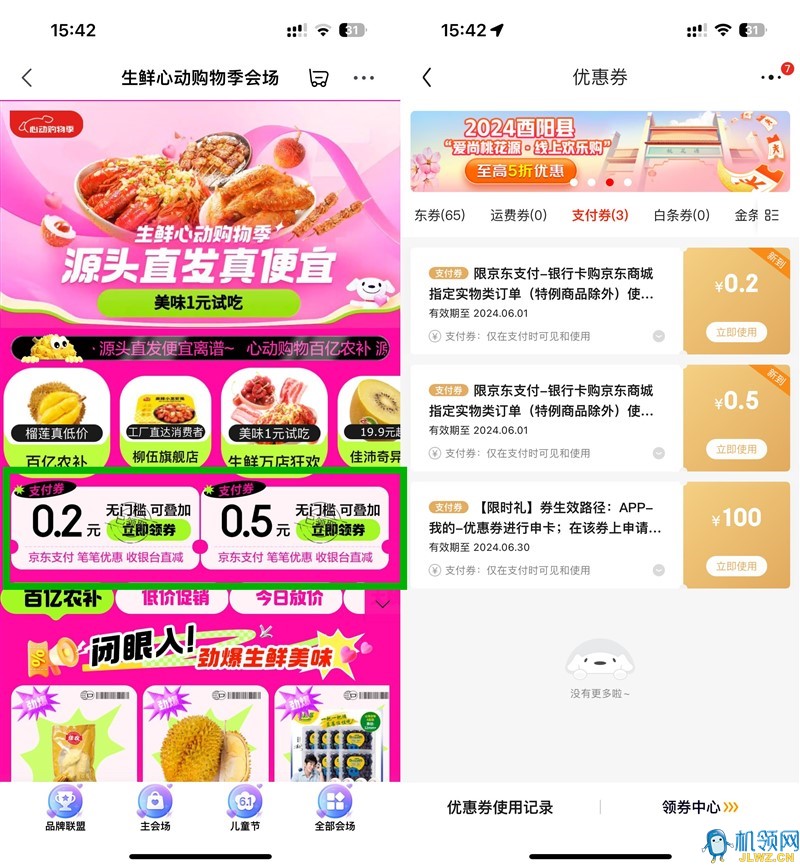Screen dimensions: 800x867
Task: Go back from the 优惠券 page
Action: pyautogui.click(x=427, y=77)
